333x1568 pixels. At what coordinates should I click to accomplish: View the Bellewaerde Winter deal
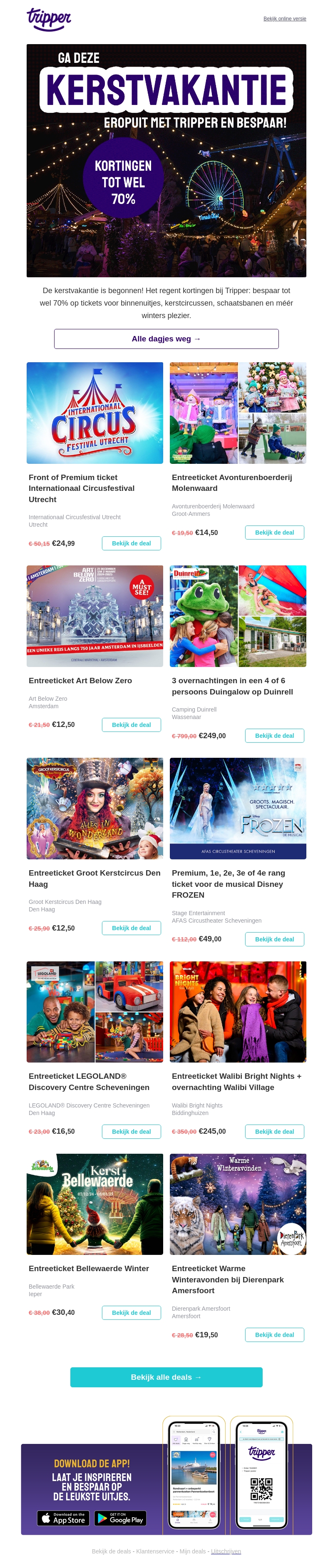(131, 1313)
